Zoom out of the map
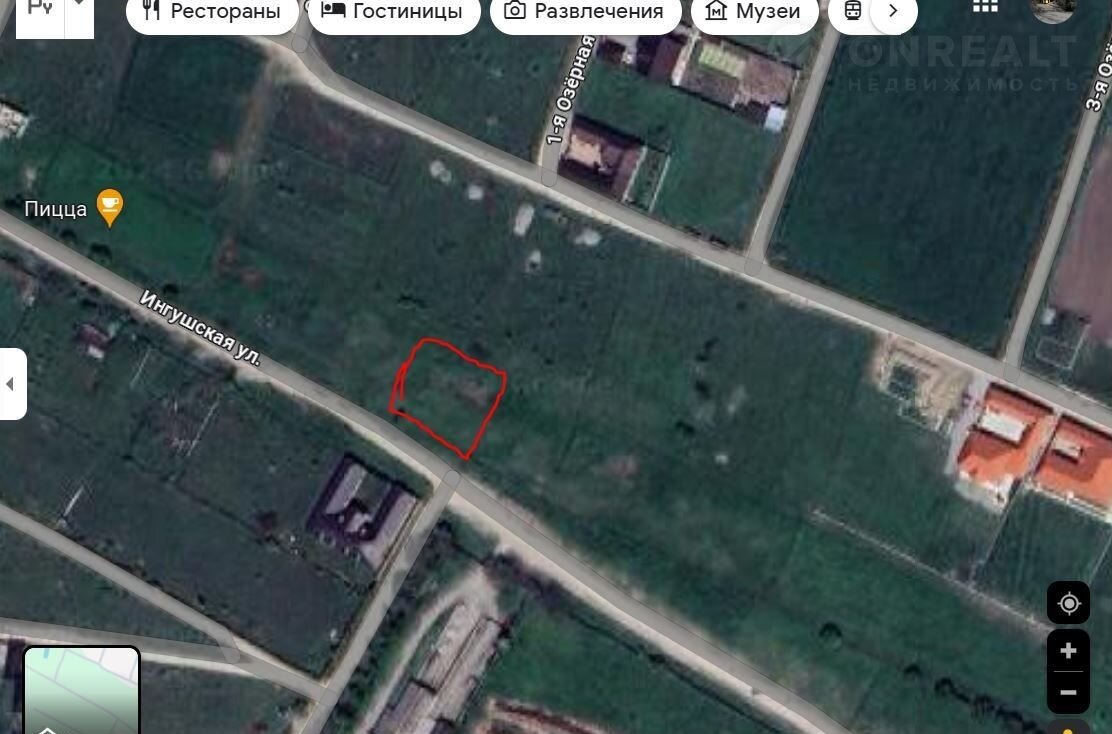 click(1068, 692)
